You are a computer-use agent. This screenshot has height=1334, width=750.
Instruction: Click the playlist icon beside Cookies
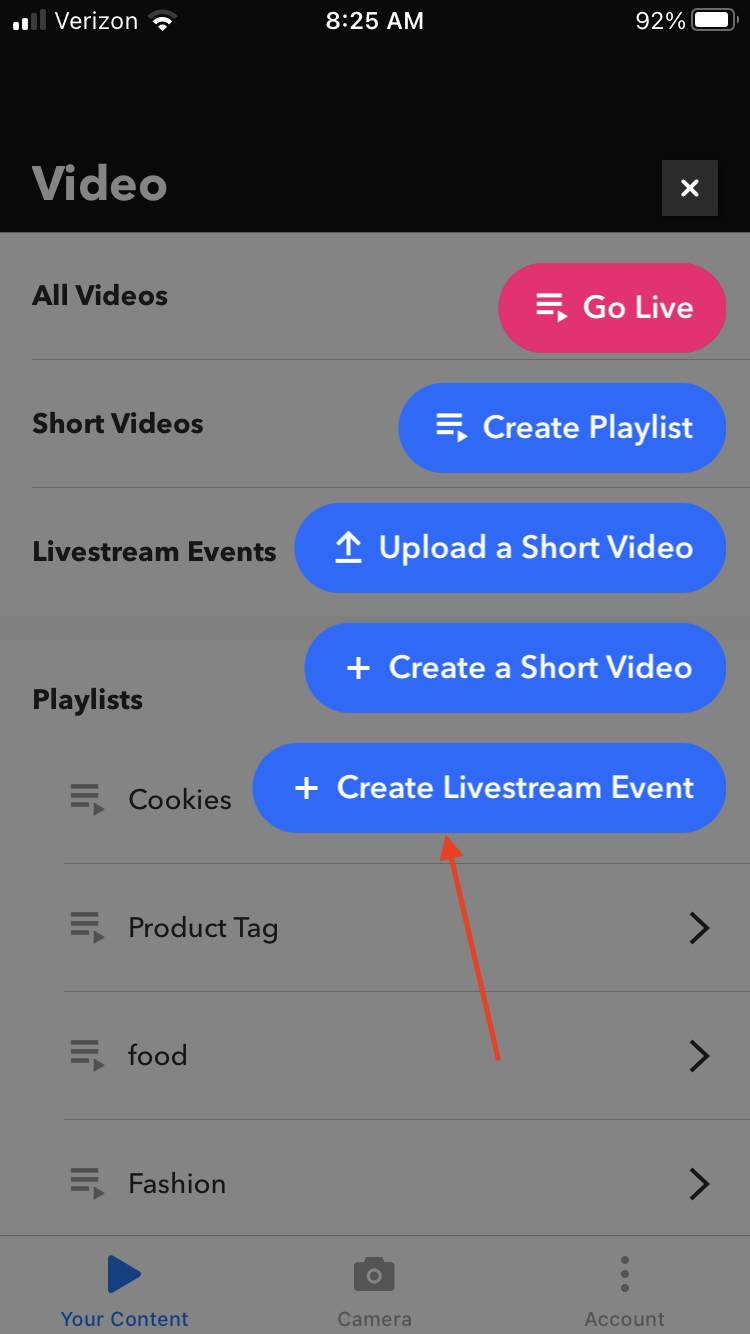tap(85, 798)
